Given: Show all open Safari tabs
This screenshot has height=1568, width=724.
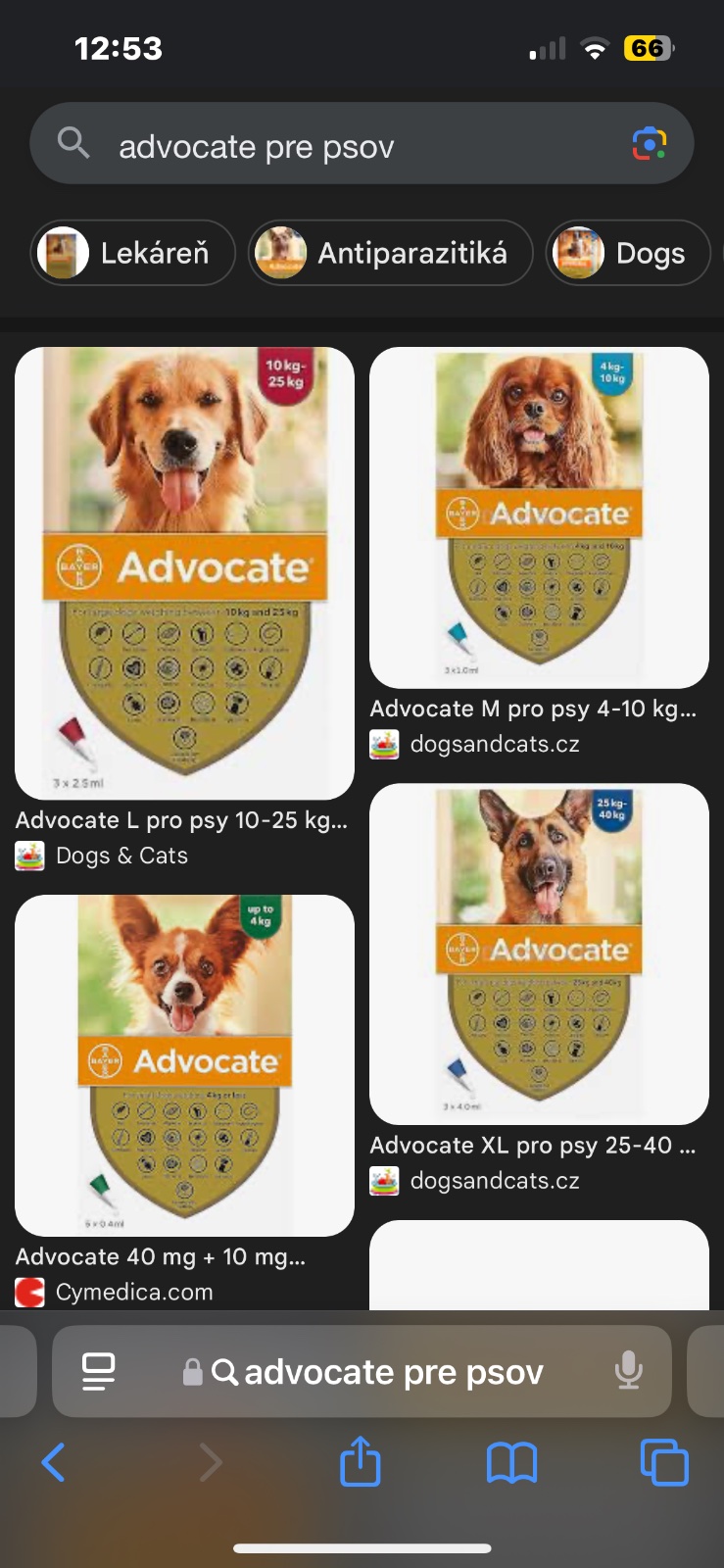Looking at the screenshot, I should pos(663,1463).
